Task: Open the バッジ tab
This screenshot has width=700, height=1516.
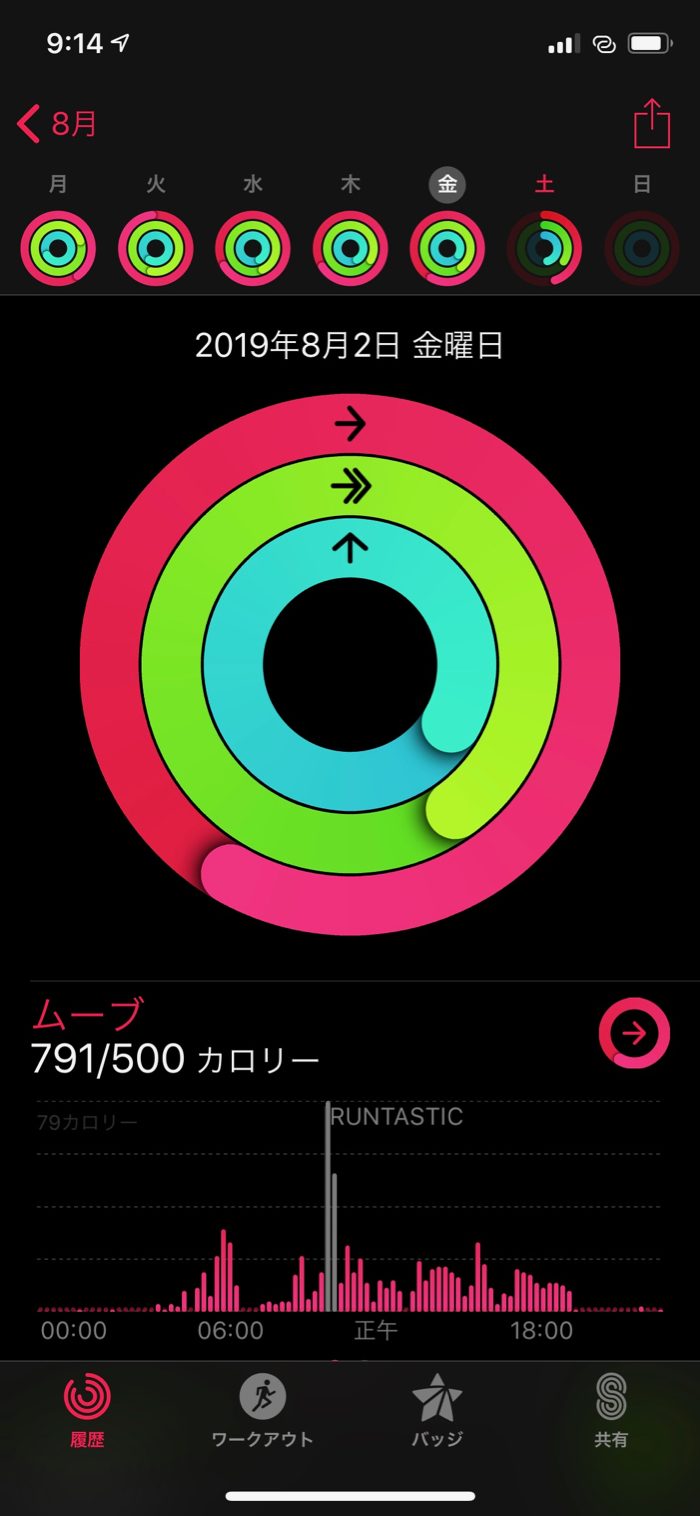Action: [437, 1408]
